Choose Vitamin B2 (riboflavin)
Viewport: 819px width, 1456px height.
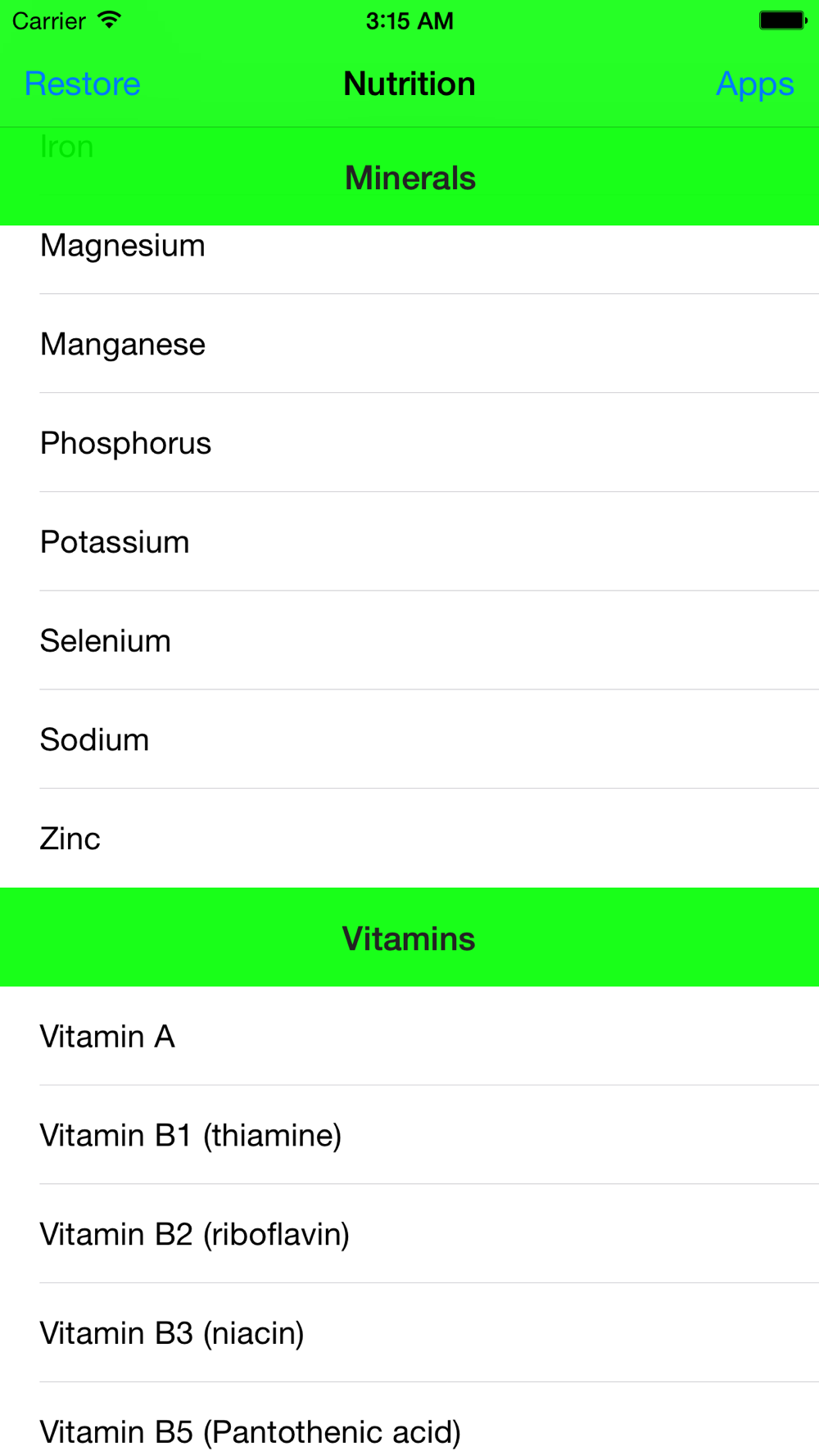(409, 1235)
